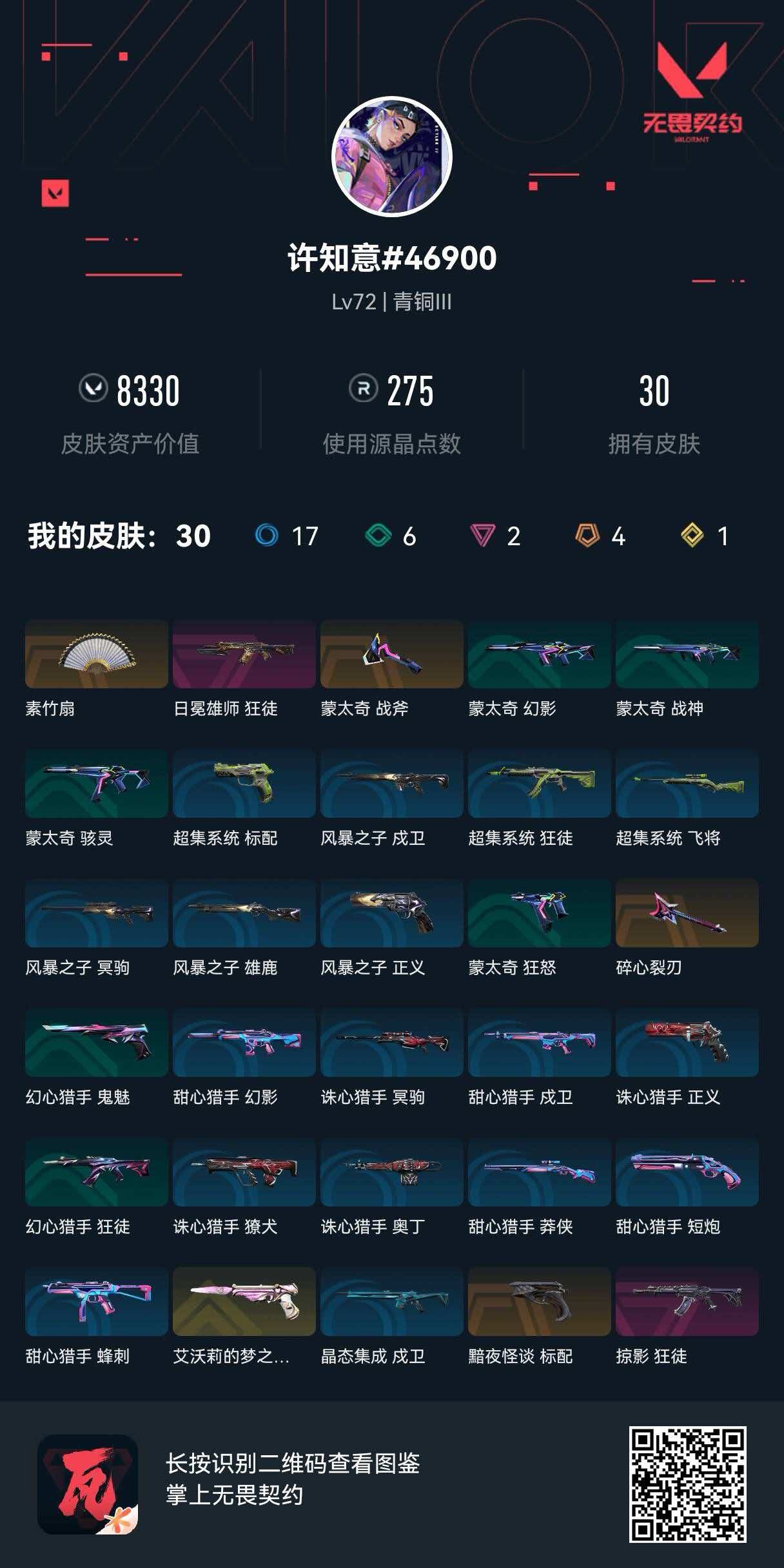Click the 皮肤资产价值 stat value 8330
The image size is (784, 1568).
148,390
